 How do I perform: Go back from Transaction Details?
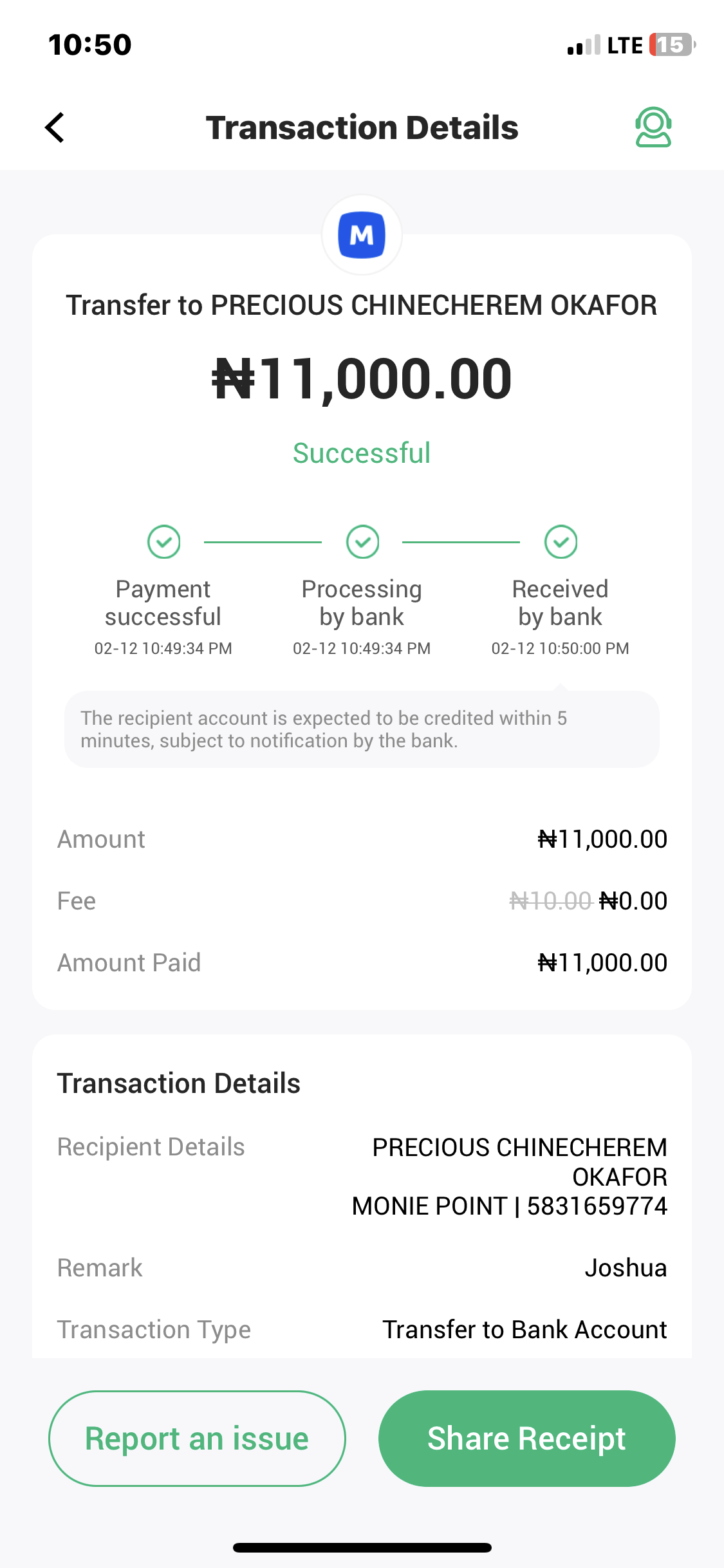pos(55,127)
